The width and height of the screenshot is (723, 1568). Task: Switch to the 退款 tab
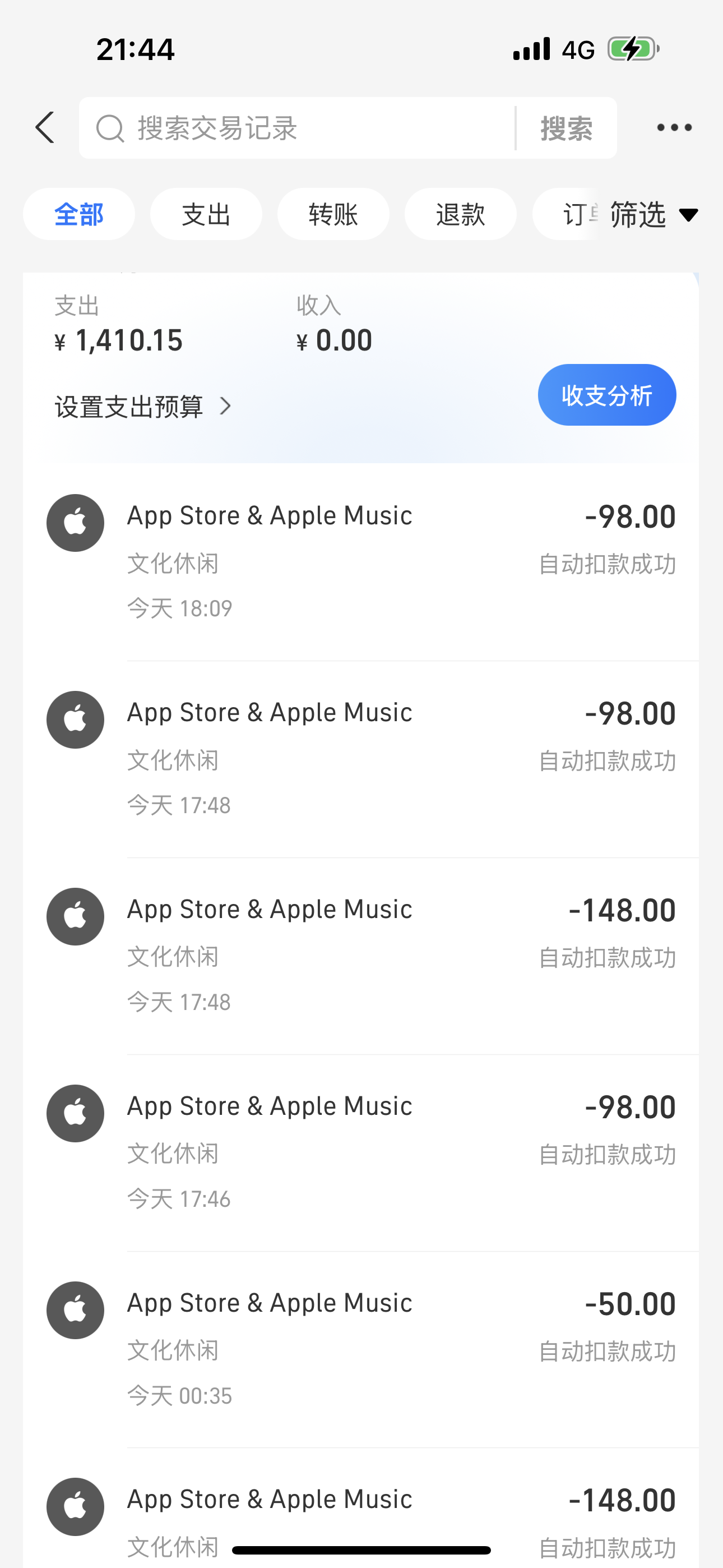[461, 214]
